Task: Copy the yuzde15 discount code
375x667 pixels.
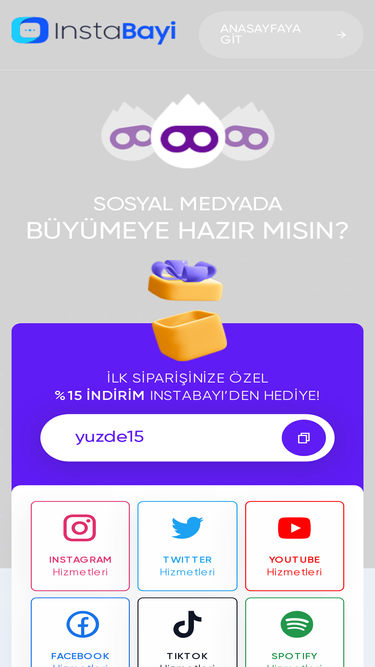Action: 304,438
